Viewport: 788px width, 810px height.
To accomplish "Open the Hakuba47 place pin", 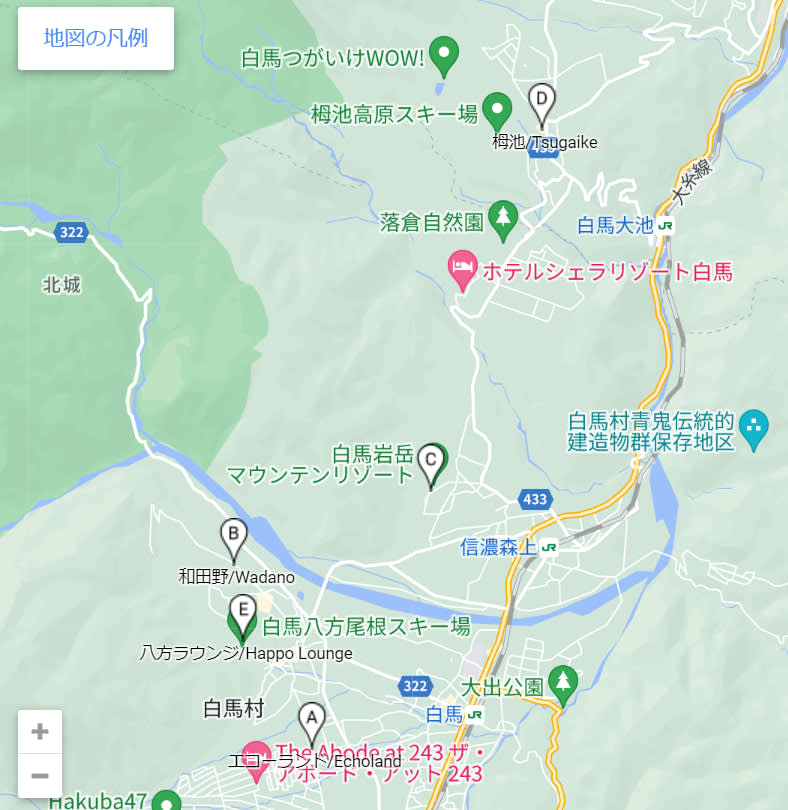I will [166, 801].
